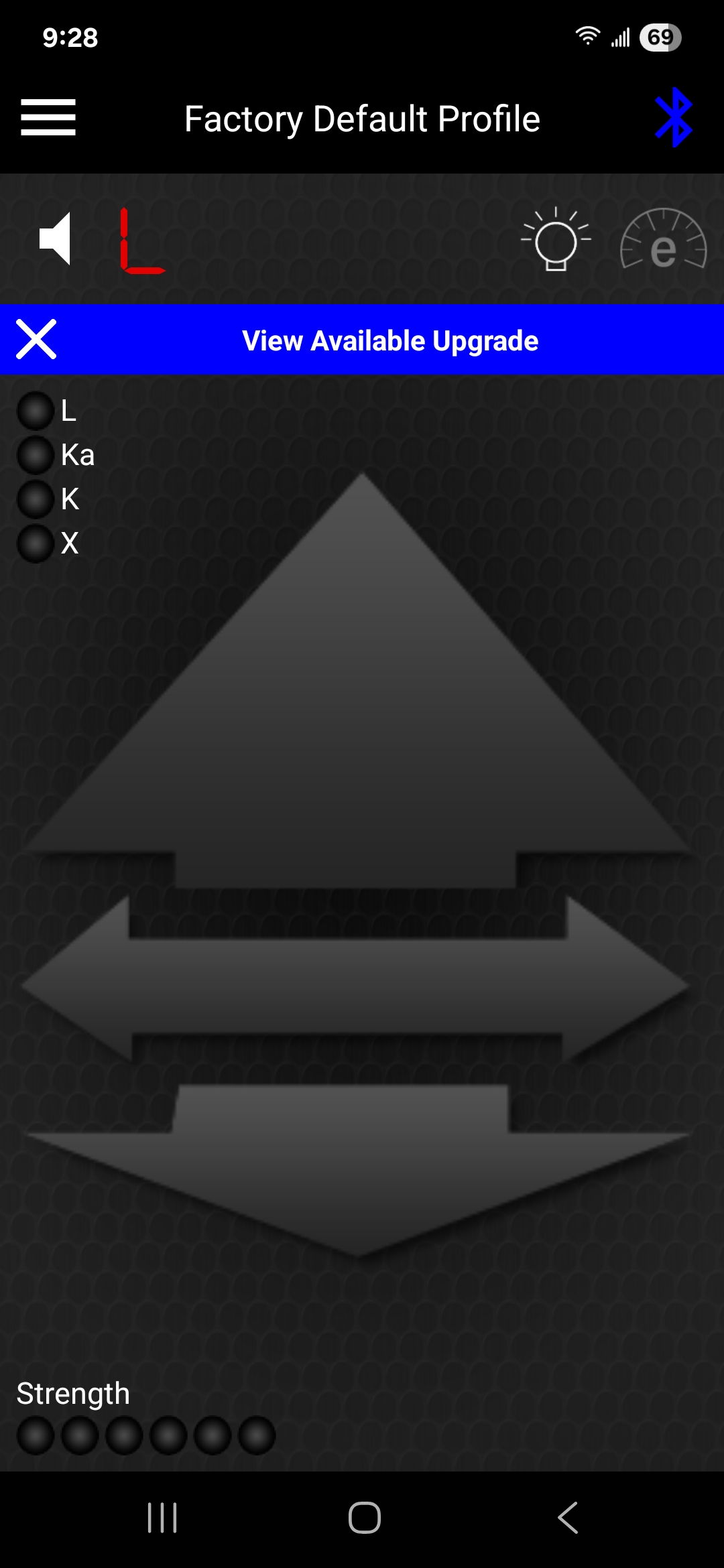Open the View Available Upgrade banner
This screenshot has width=724, height=1568.
(390, 340)
